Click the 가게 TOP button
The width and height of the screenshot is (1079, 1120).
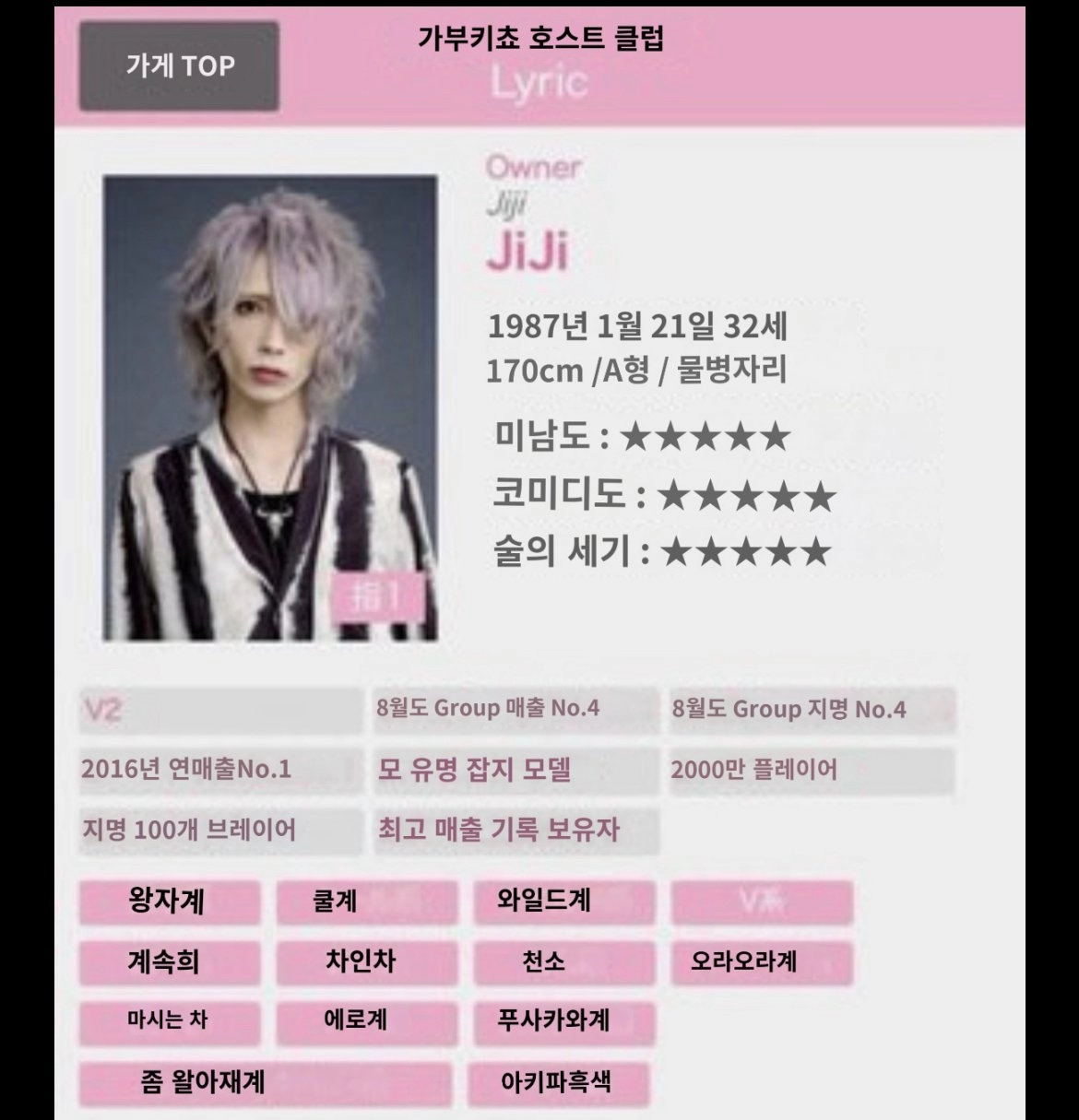(x=179, y=65)
